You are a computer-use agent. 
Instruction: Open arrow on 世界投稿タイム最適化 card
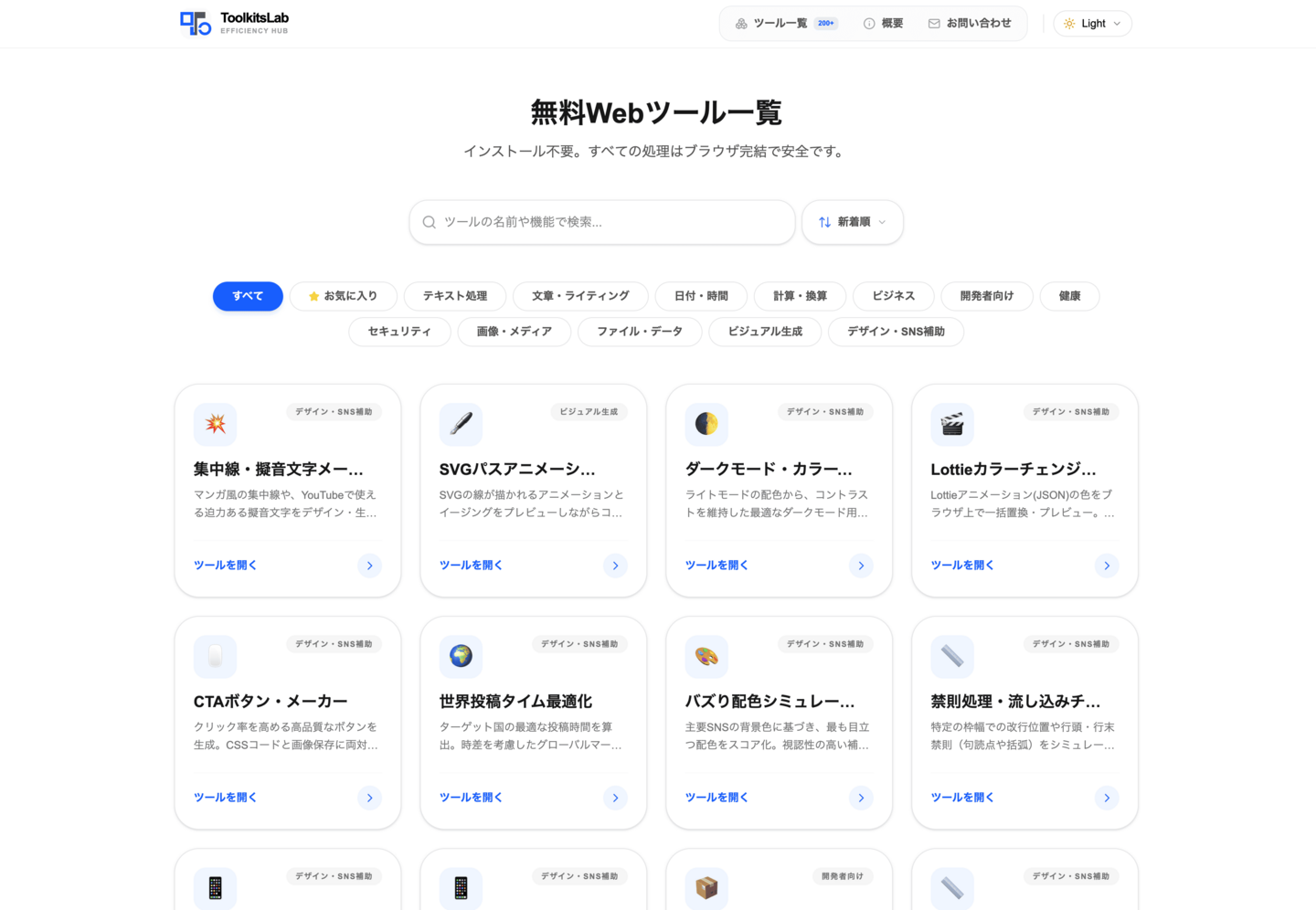(615, 798)
